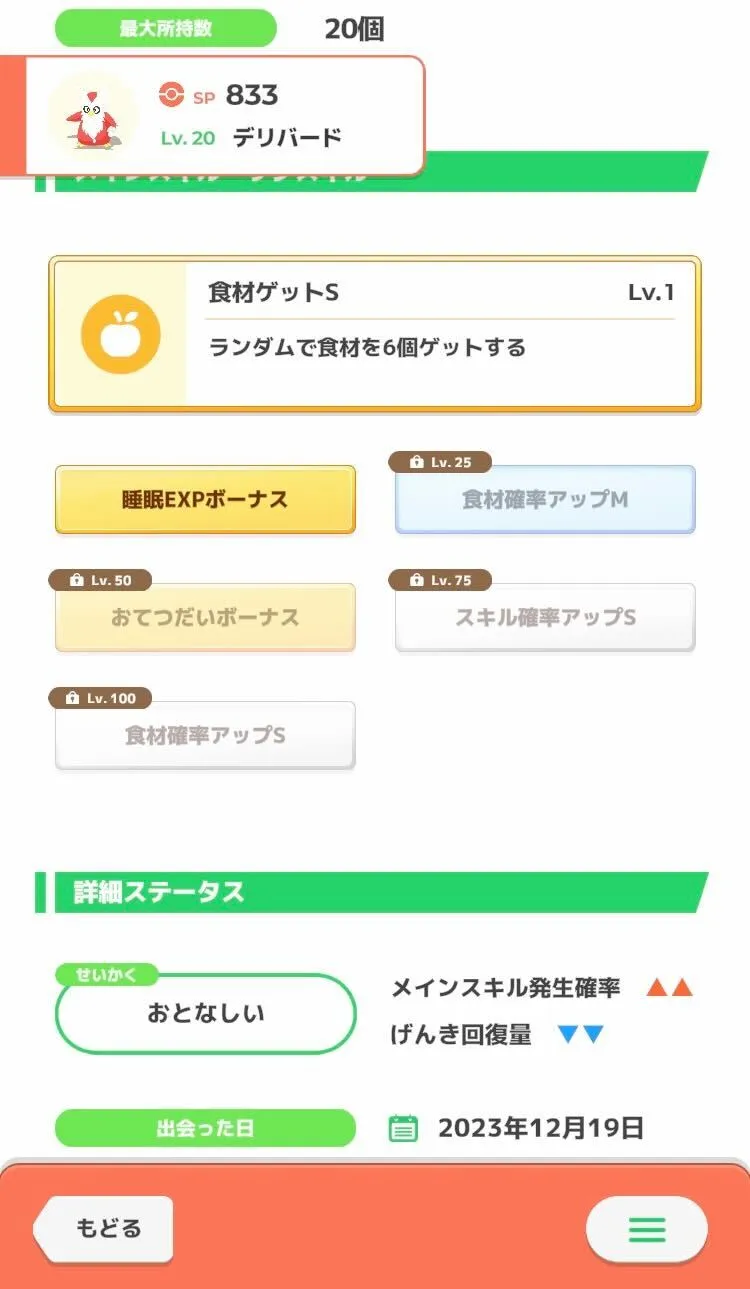The width and height of the screenshot is (750, 1289).
Task: Tap the おとなしい nature box
Action: [205, 1013]
